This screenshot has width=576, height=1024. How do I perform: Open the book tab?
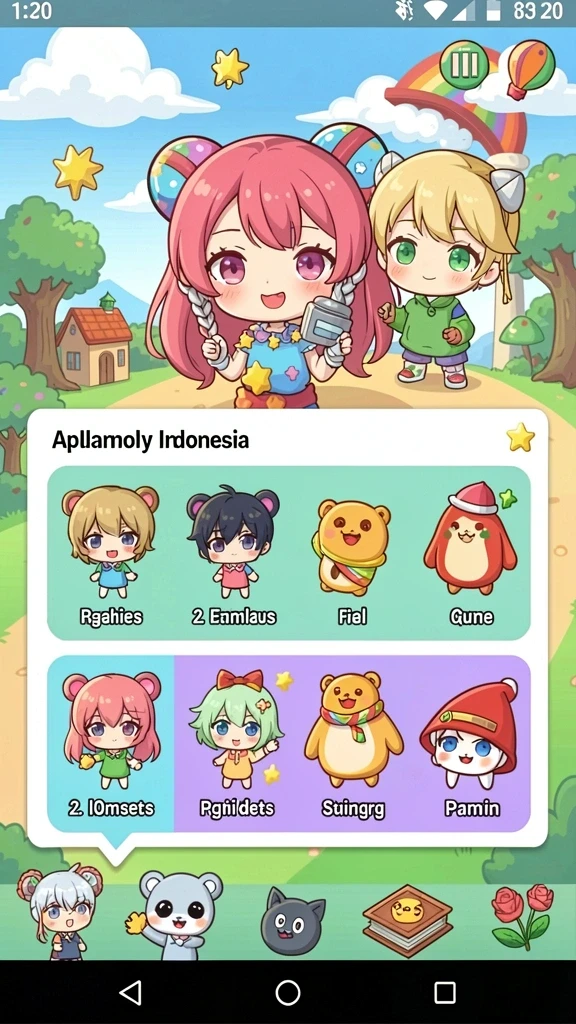pyautogui.click(x=408, y=920)
